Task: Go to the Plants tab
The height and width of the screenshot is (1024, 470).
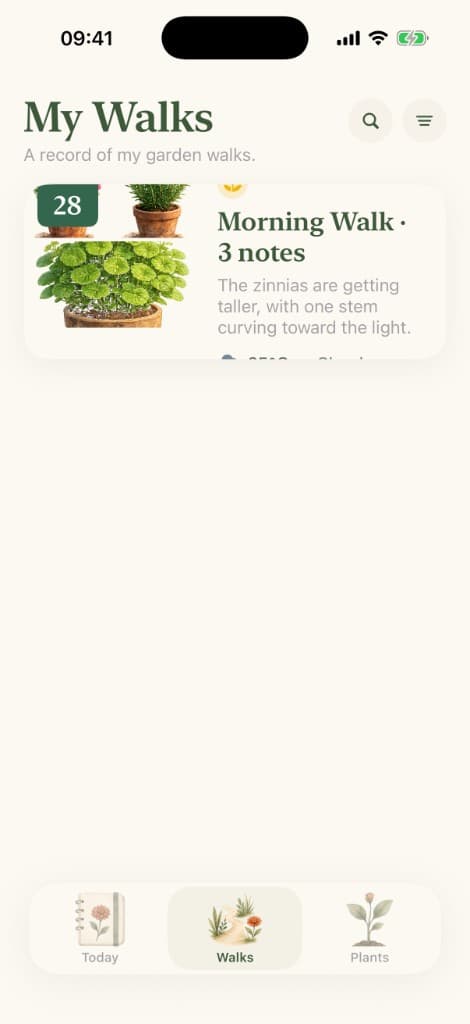Action: (x=369, y=928)
